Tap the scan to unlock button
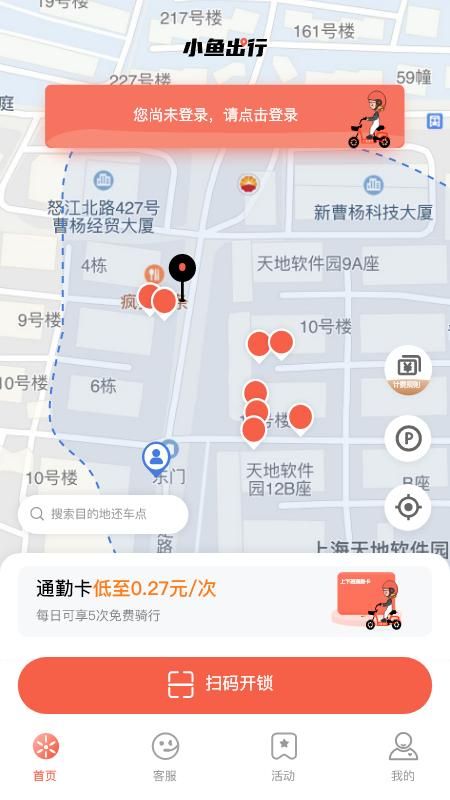450x800 pixels. 224,685
